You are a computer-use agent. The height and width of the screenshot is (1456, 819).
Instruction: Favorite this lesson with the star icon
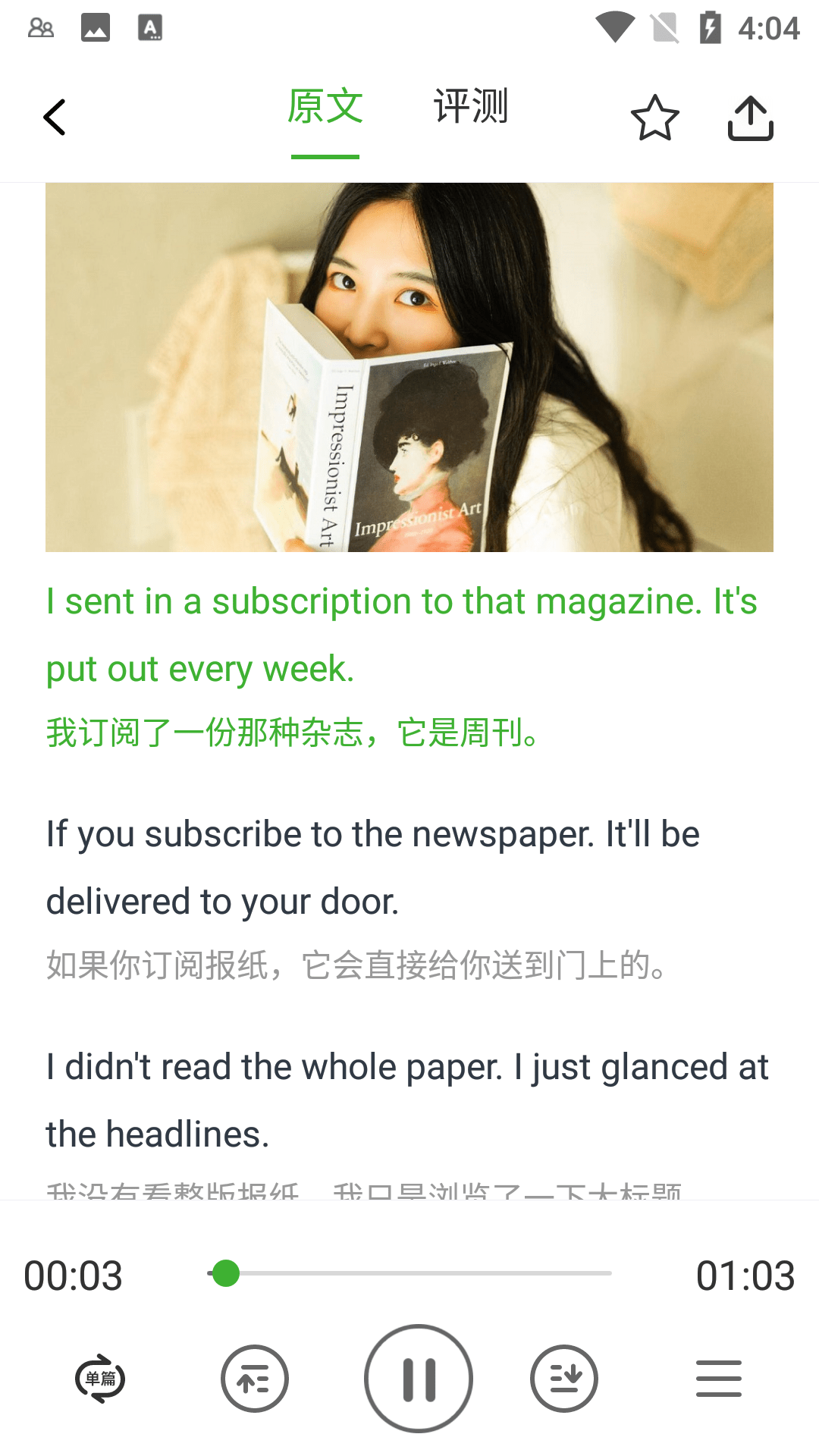(654, 118)
